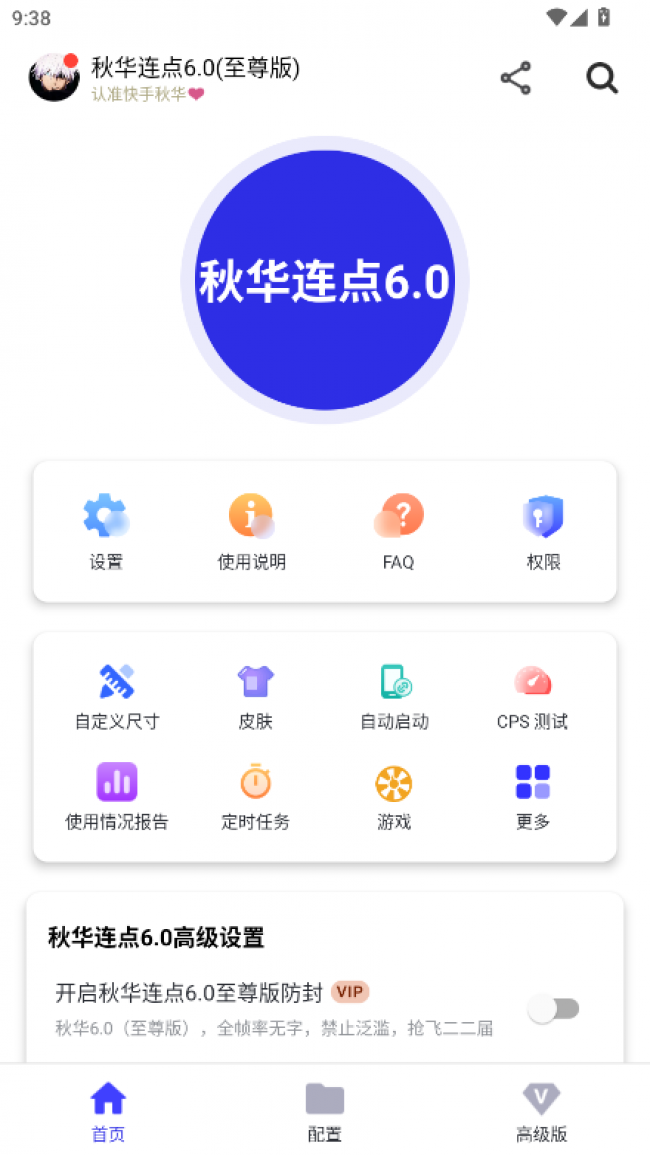Viewport: 650px width, 1155px height.
Task: Open search via the magnifier icon
Action: [x=601, y=78]
